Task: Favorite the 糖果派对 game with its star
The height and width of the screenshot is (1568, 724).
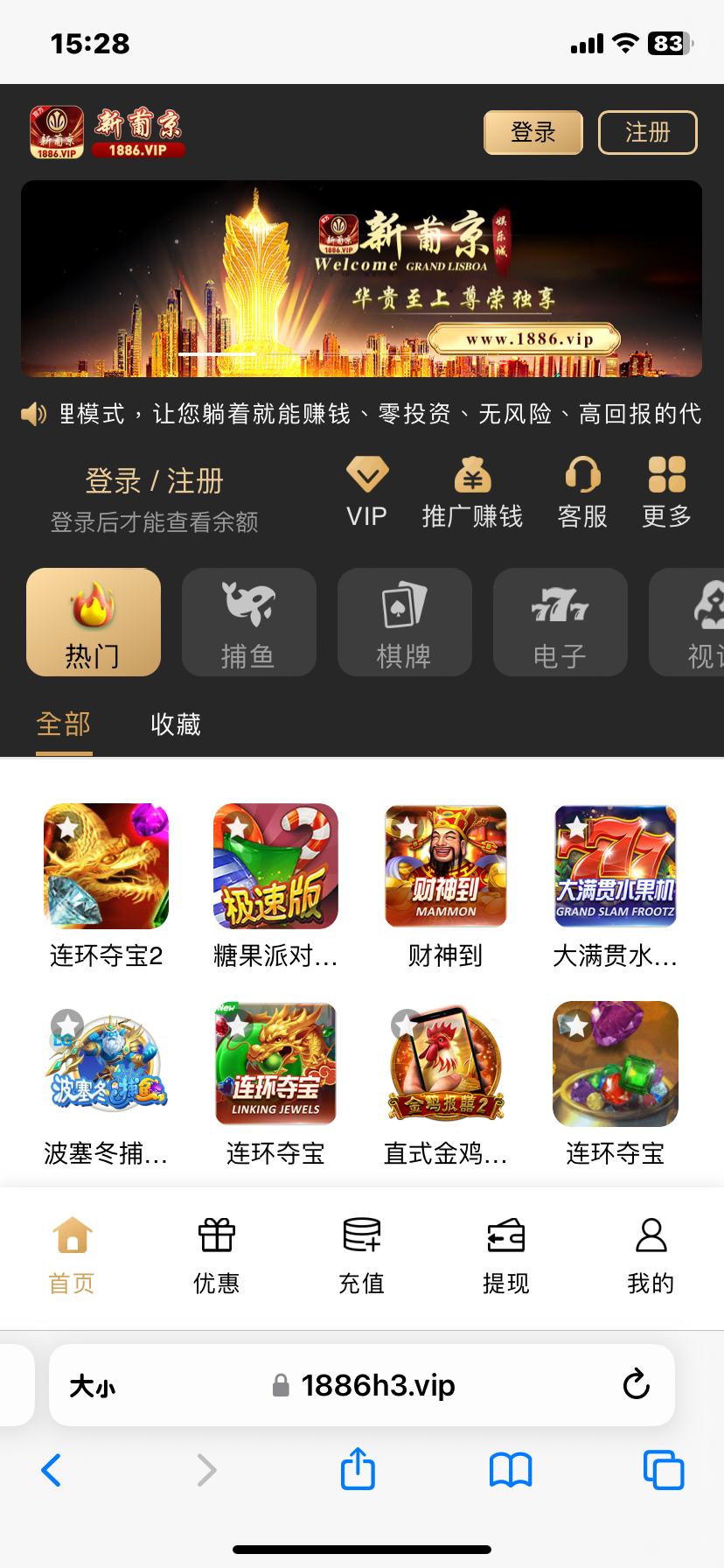Action: pos(236,825)
